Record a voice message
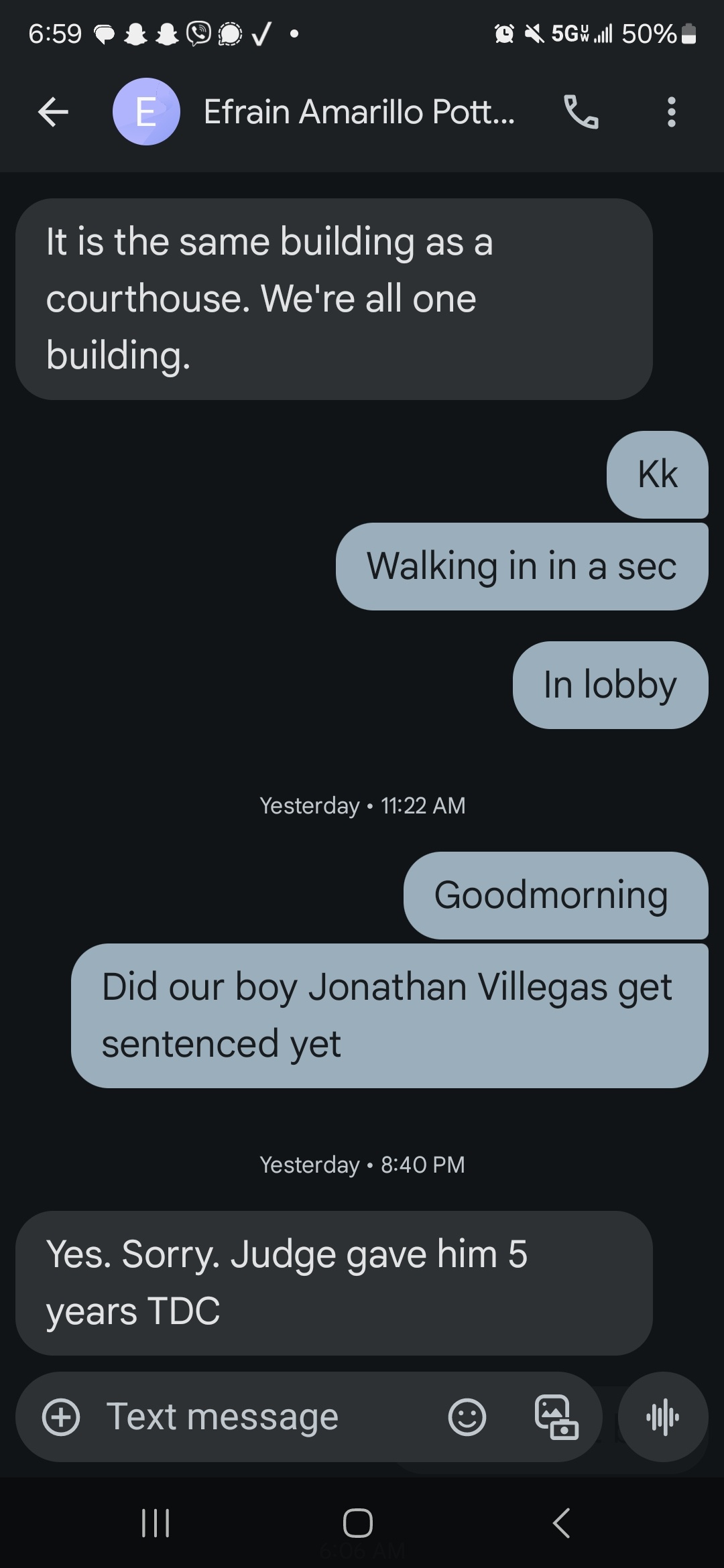Viewport: 724px width, 1568px height. [x=663, y=1417]
